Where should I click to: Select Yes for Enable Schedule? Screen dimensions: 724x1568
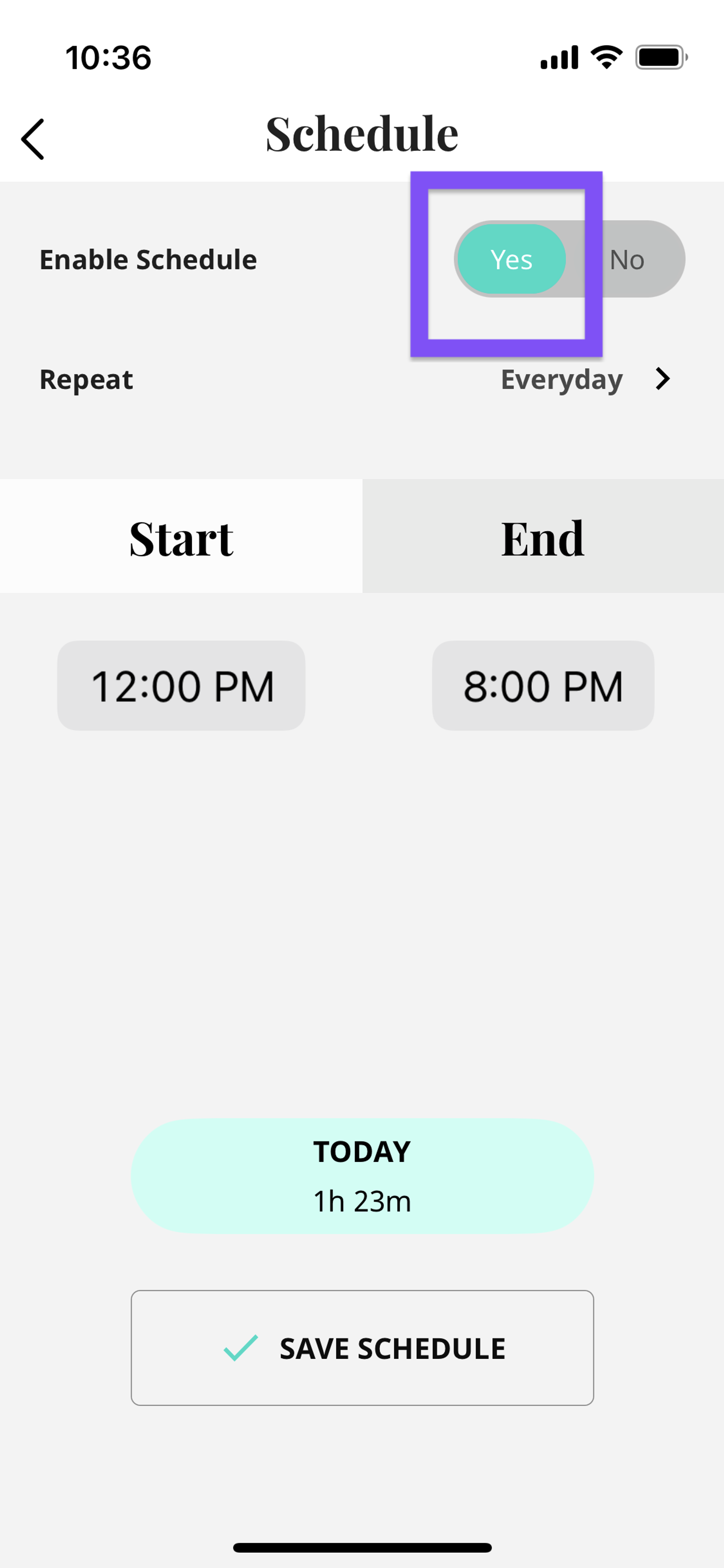click(x=511, y=259)
